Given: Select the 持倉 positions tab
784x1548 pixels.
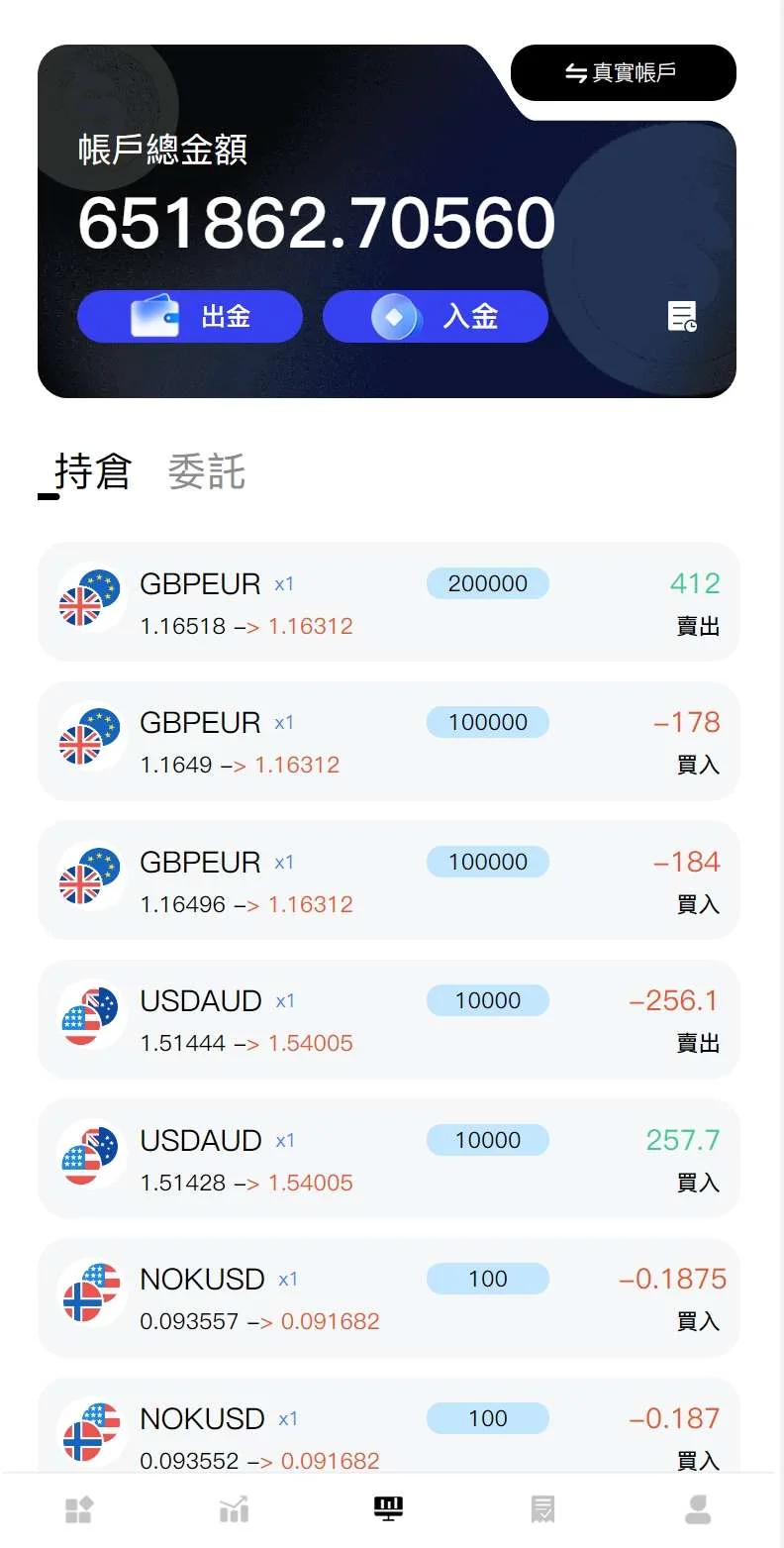Looking at the screenshot, I should pos(92,471).
